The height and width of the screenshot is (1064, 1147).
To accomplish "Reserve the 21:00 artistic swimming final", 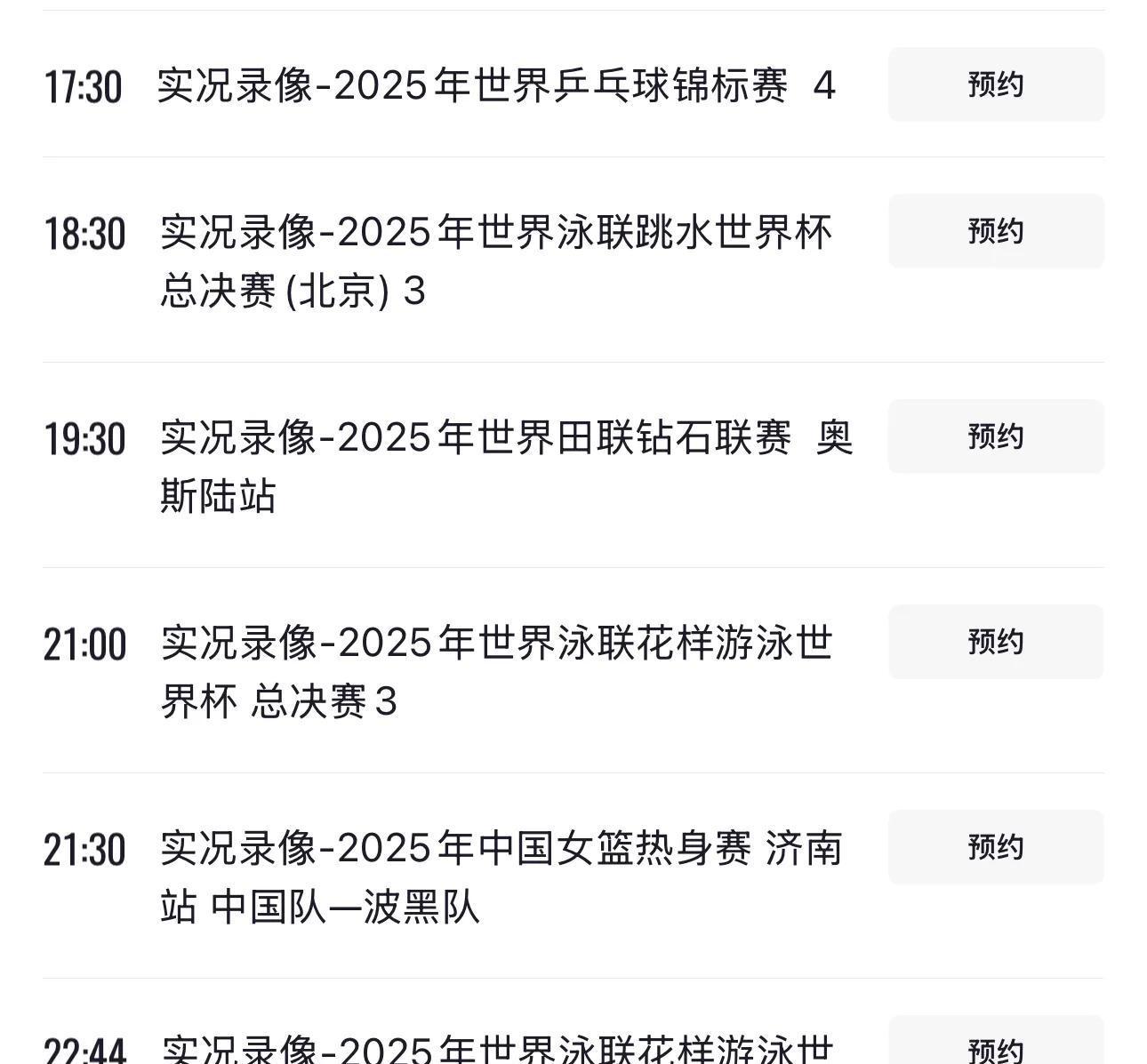I will tap(996, 642).
